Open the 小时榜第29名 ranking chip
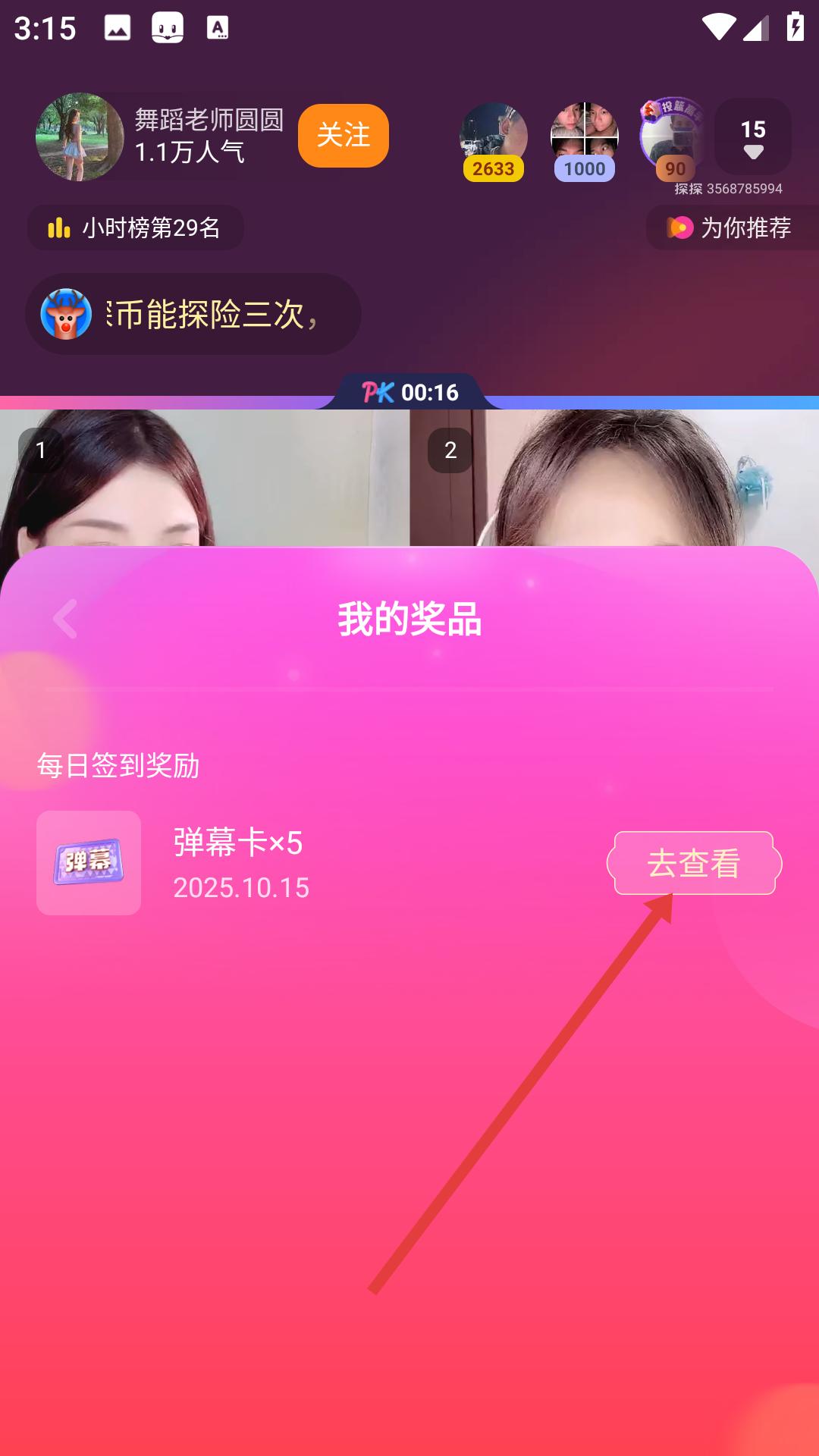 click(x=136, y=227)
